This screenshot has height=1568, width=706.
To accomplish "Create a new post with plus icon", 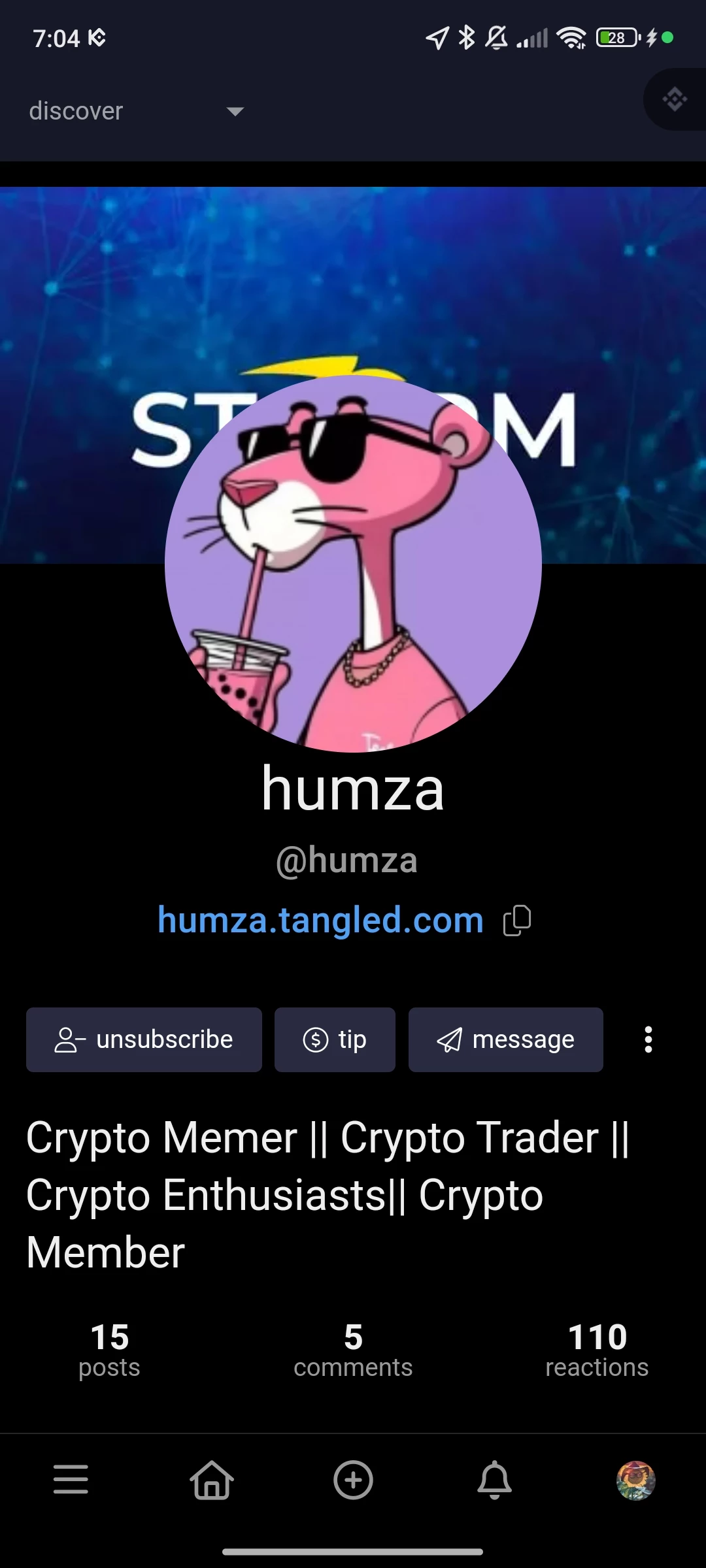I will click(353, 1480).
